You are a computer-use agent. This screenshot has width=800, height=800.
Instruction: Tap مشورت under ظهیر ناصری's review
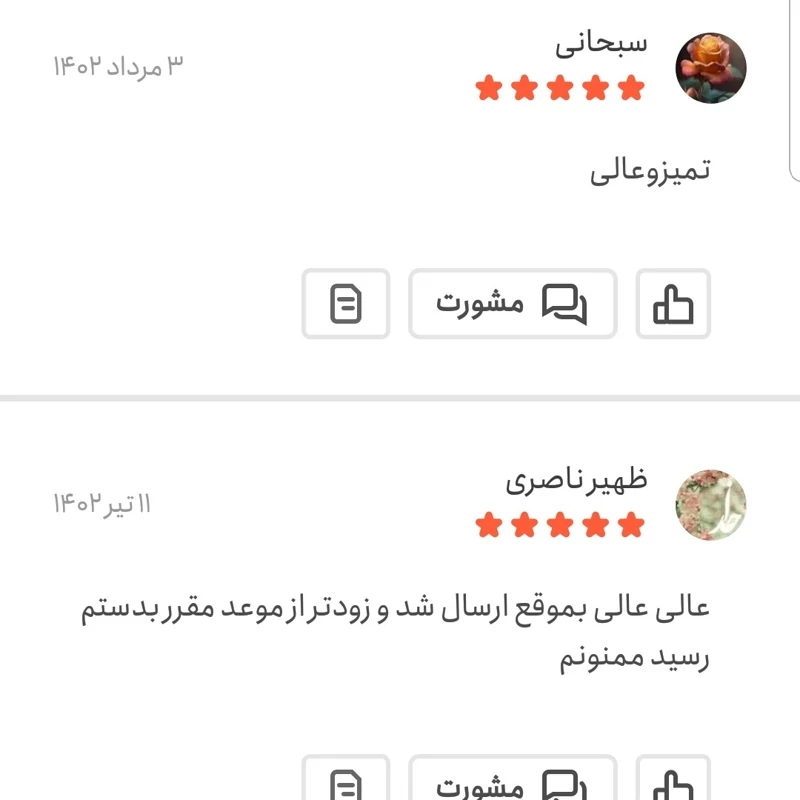(512, 781)
